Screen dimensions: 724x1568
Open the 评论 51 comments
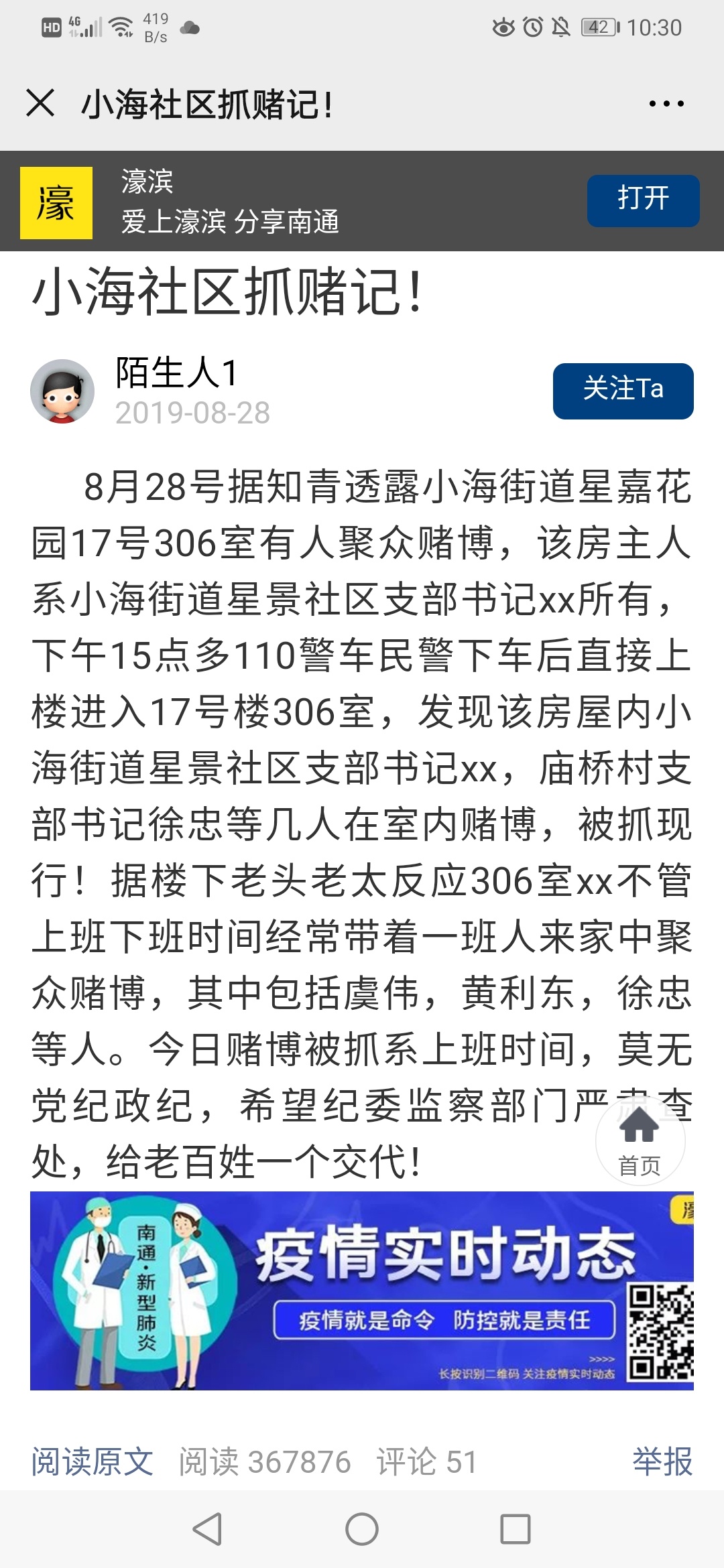click(x=426, y=1461)
